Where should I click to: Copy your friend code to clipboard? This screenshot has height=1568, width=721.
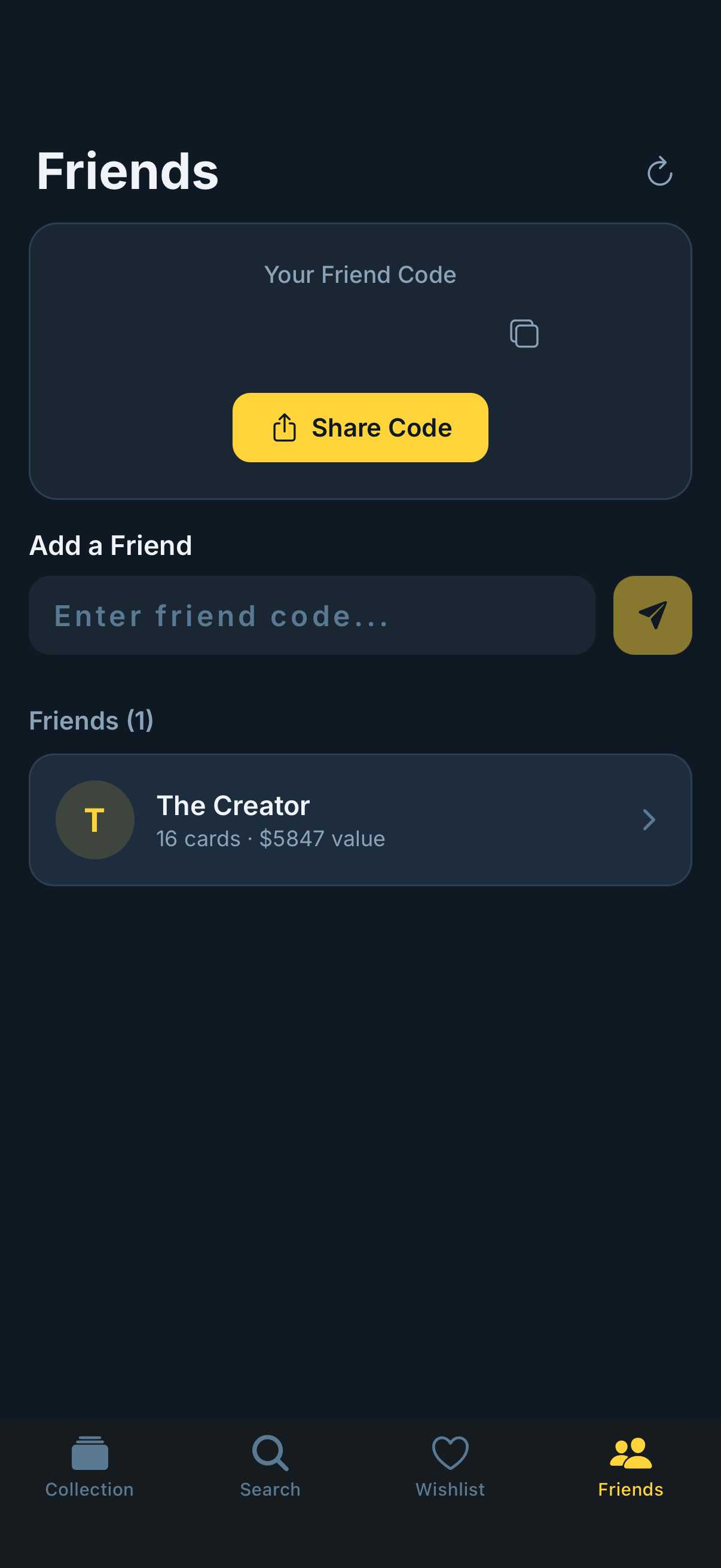coord(524,334)
